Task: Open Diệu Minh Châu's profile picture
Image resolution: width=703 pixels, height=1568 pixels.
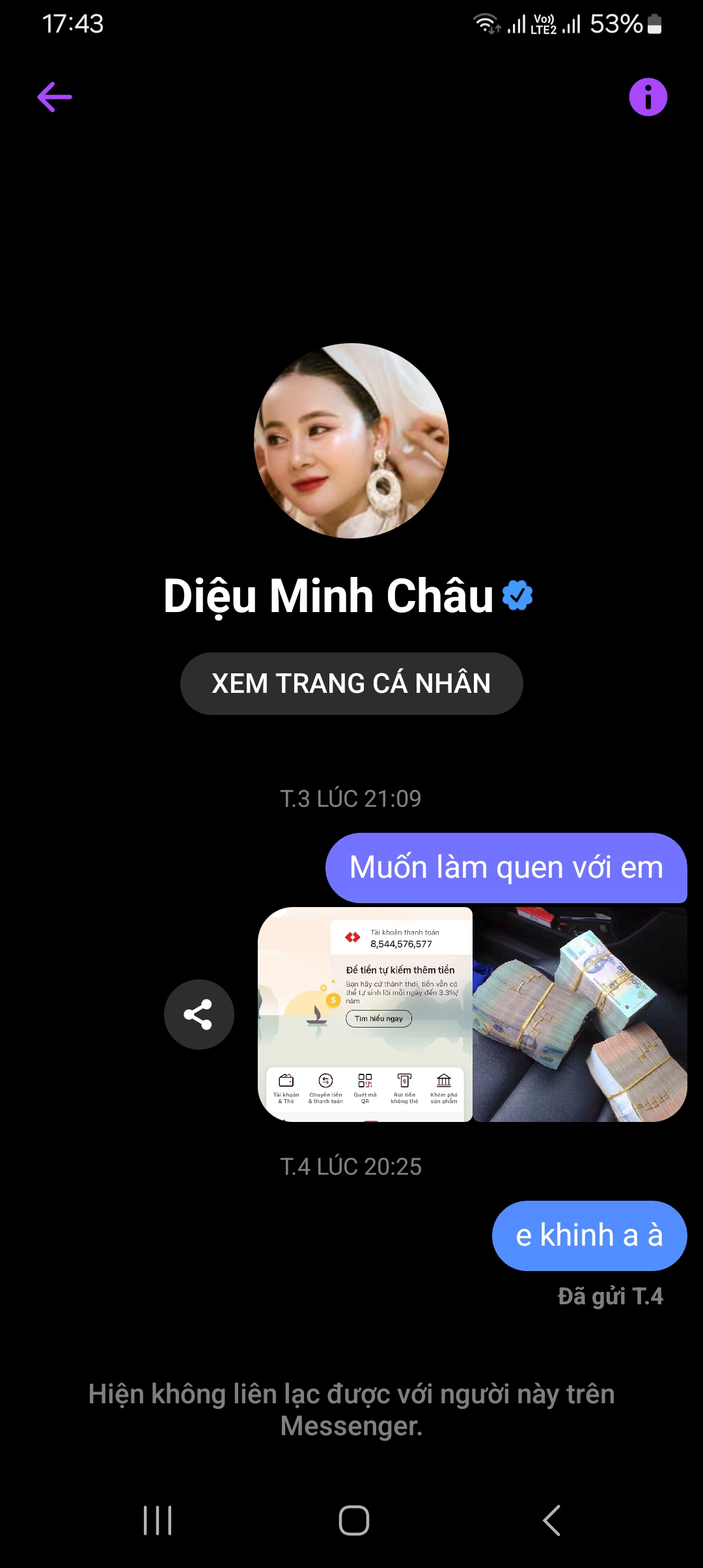Action: pyautogui.click(x=351, y=441)
